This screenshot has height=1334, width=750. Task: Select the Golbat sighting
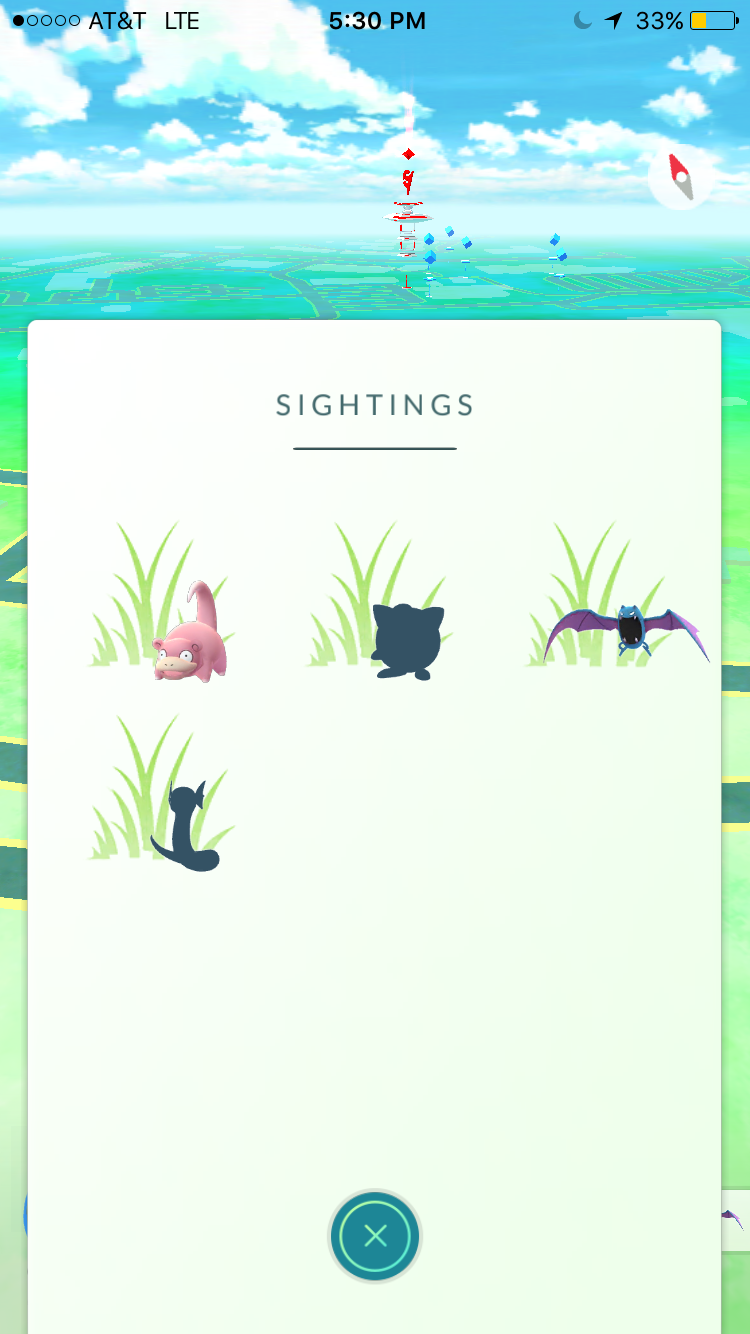(628, 632)
